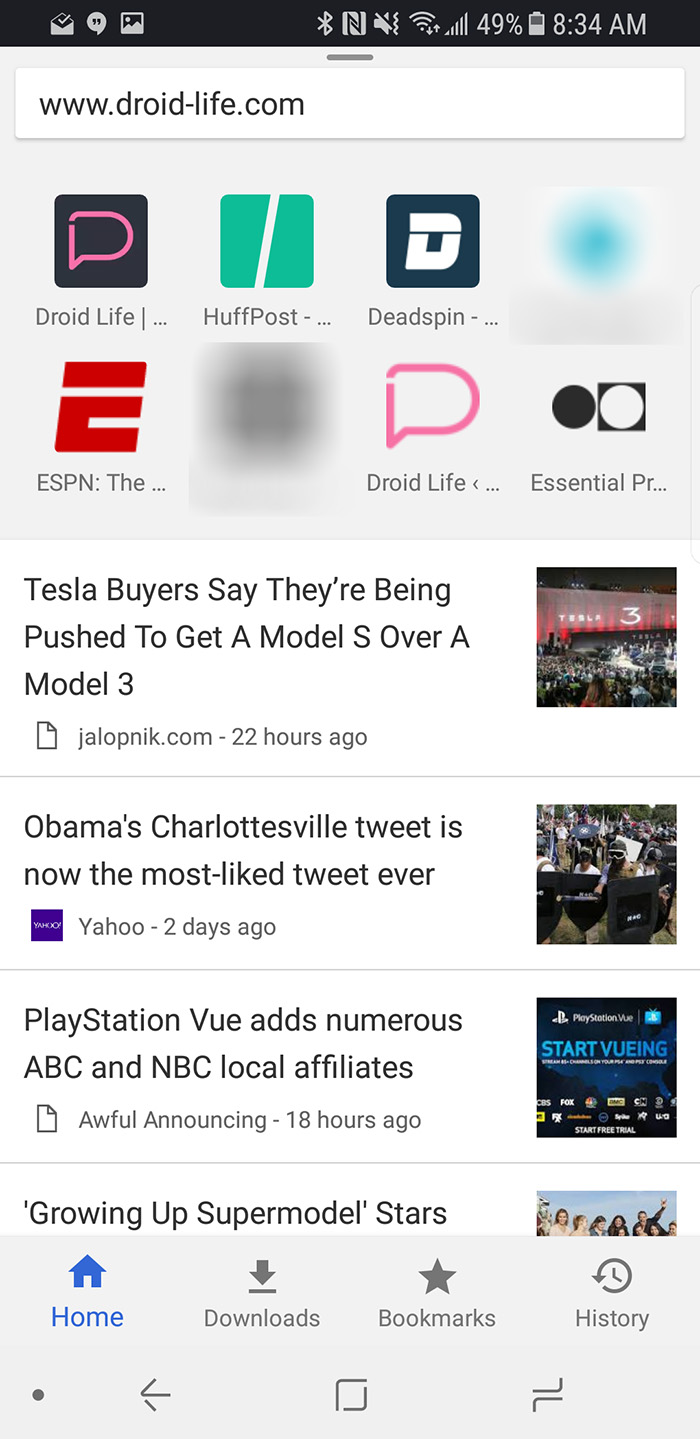Switch to the Downloads tab
Screen dimensions: 700x1439
pos(262,1293)
